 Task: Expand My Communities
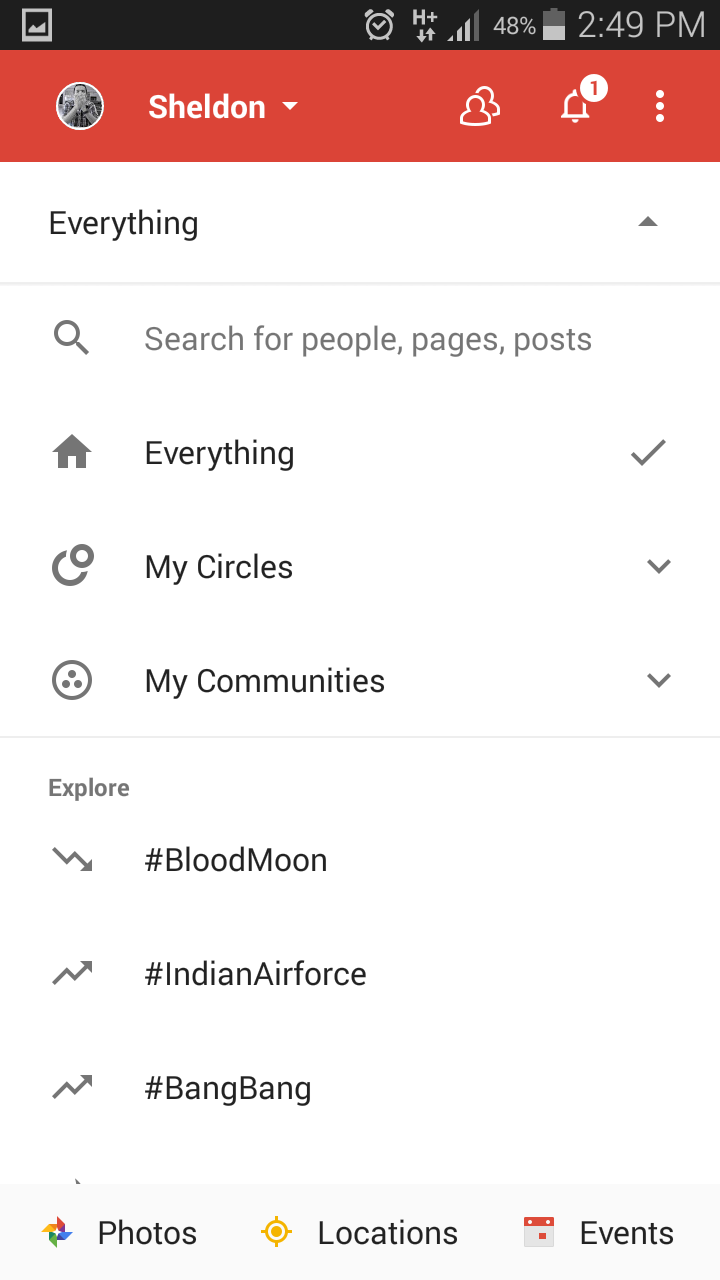(360, 681)
